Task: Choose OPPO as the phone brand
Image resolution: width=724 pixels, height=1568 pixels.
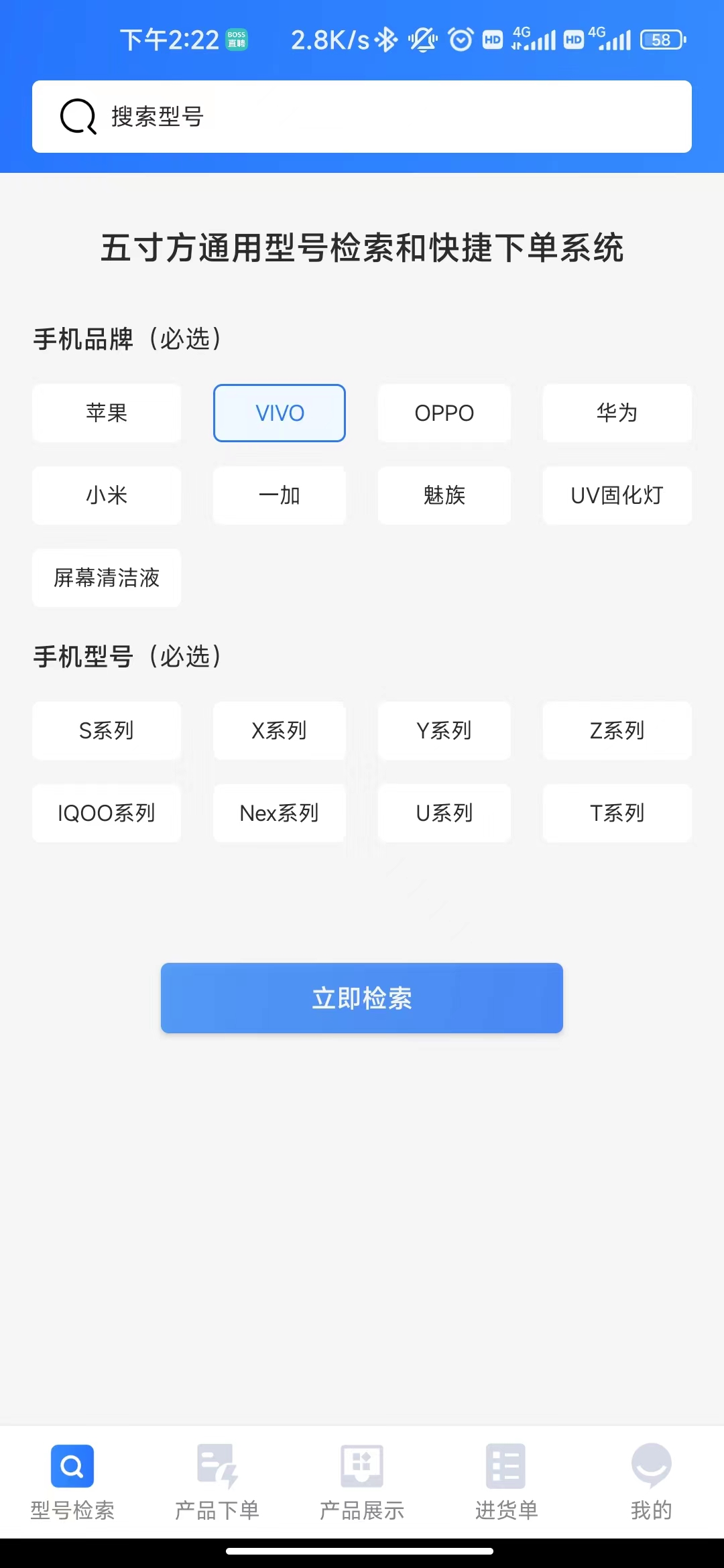Action: pyautogui.click(x=444, y=413)
